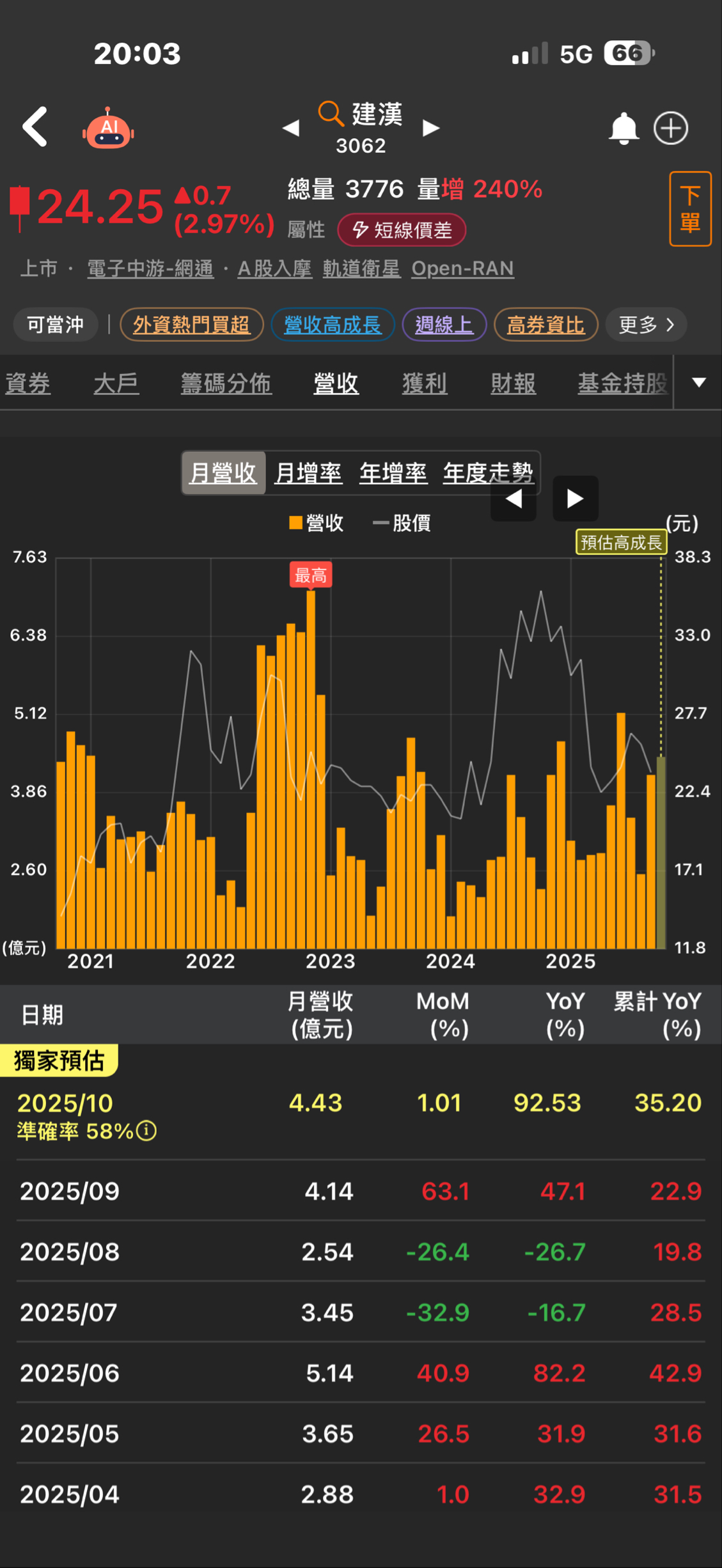Image resolution: width=722 pixels, height=1568 pixels.
Task: Open the AI robot assistant
Action: point(108,128)
